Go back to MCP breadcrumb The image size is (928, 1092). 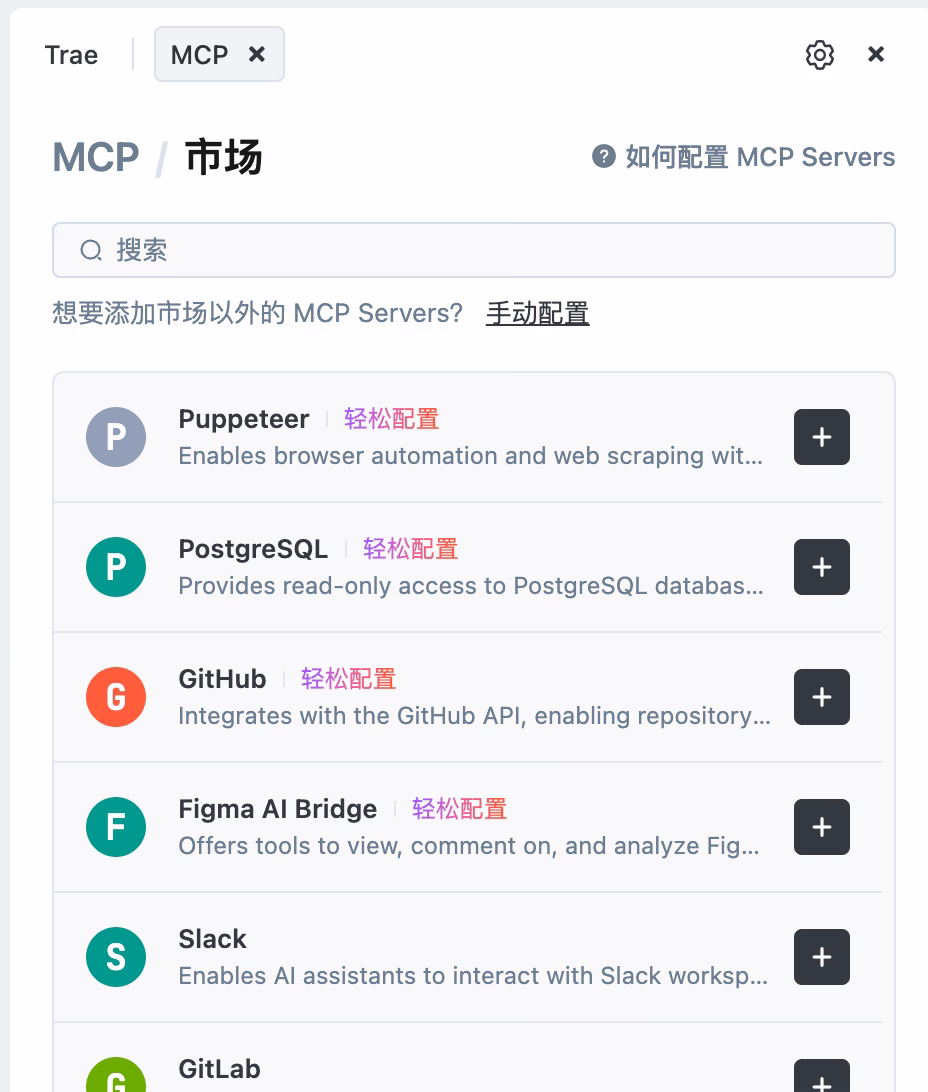[96, 157]
